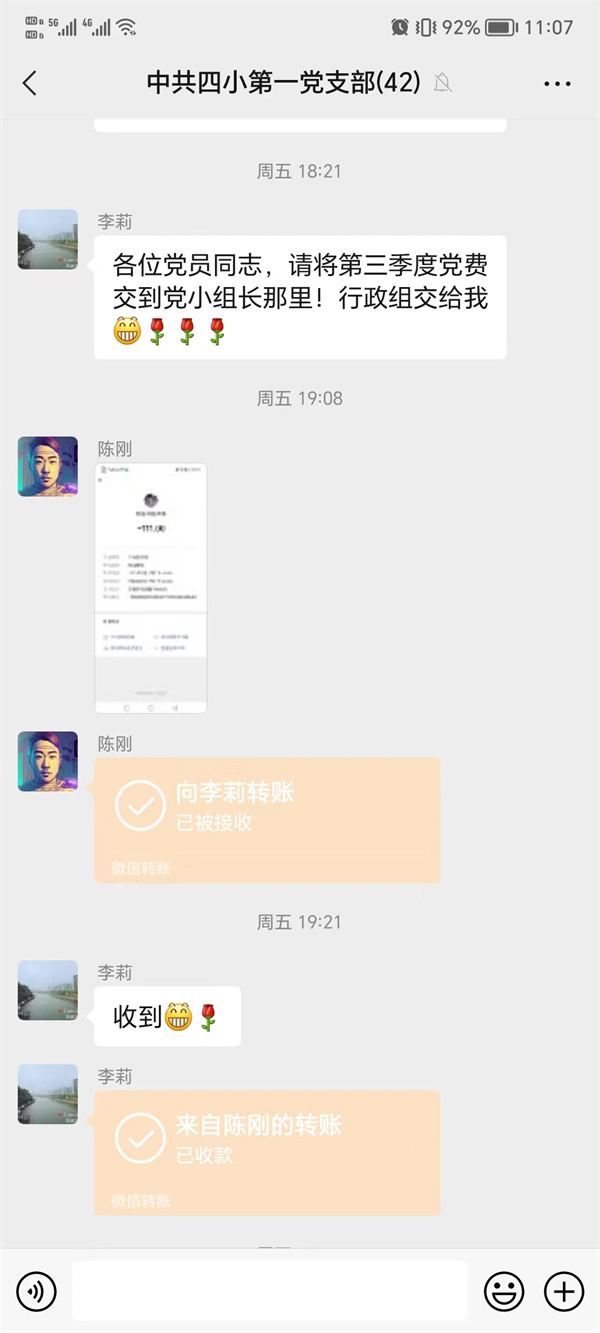Open the screenshot image sent by 陈刚

(151, 588)
